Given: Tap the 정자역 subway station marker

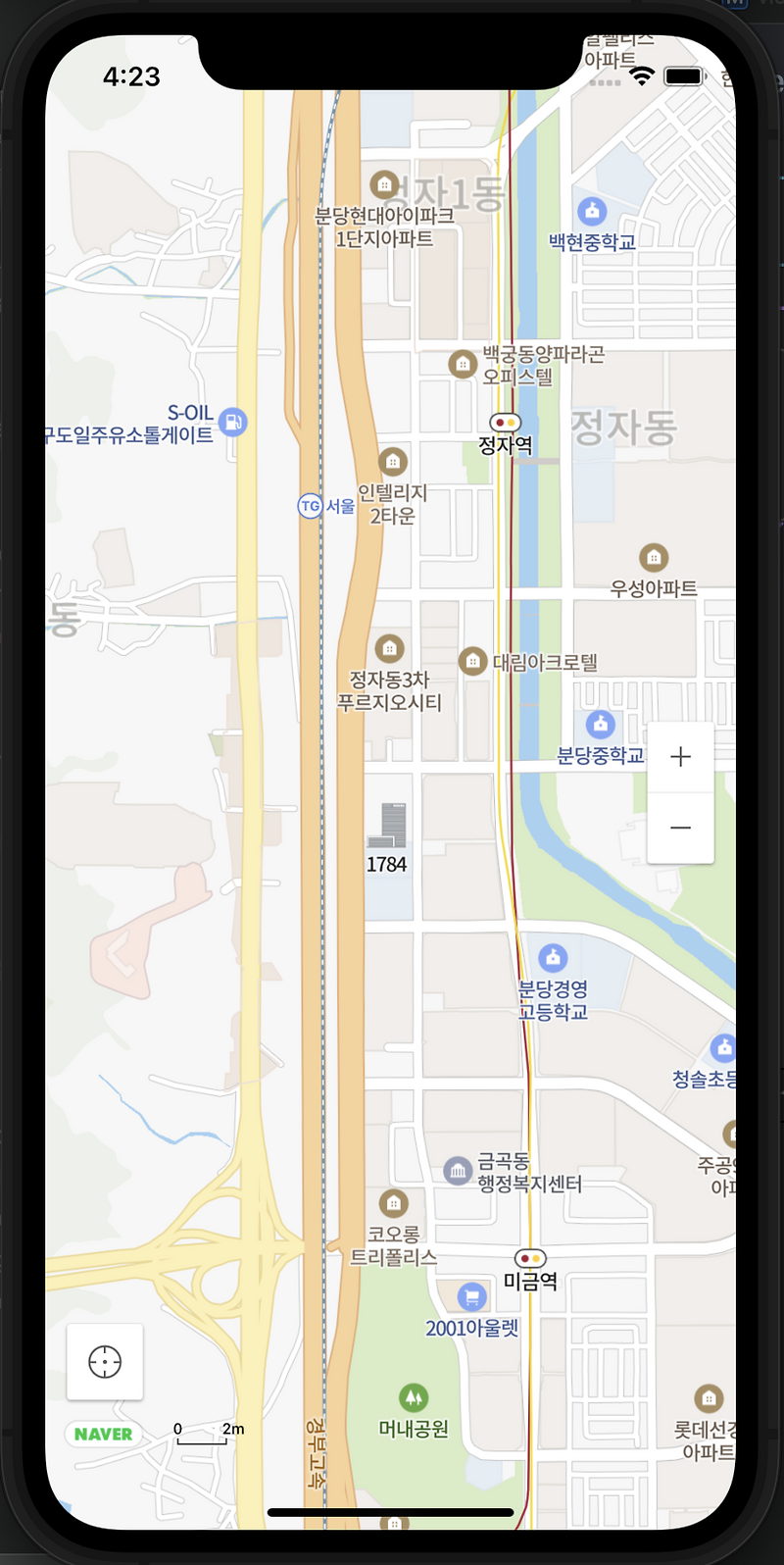Looking at the screenshot, I should (505, 420).
